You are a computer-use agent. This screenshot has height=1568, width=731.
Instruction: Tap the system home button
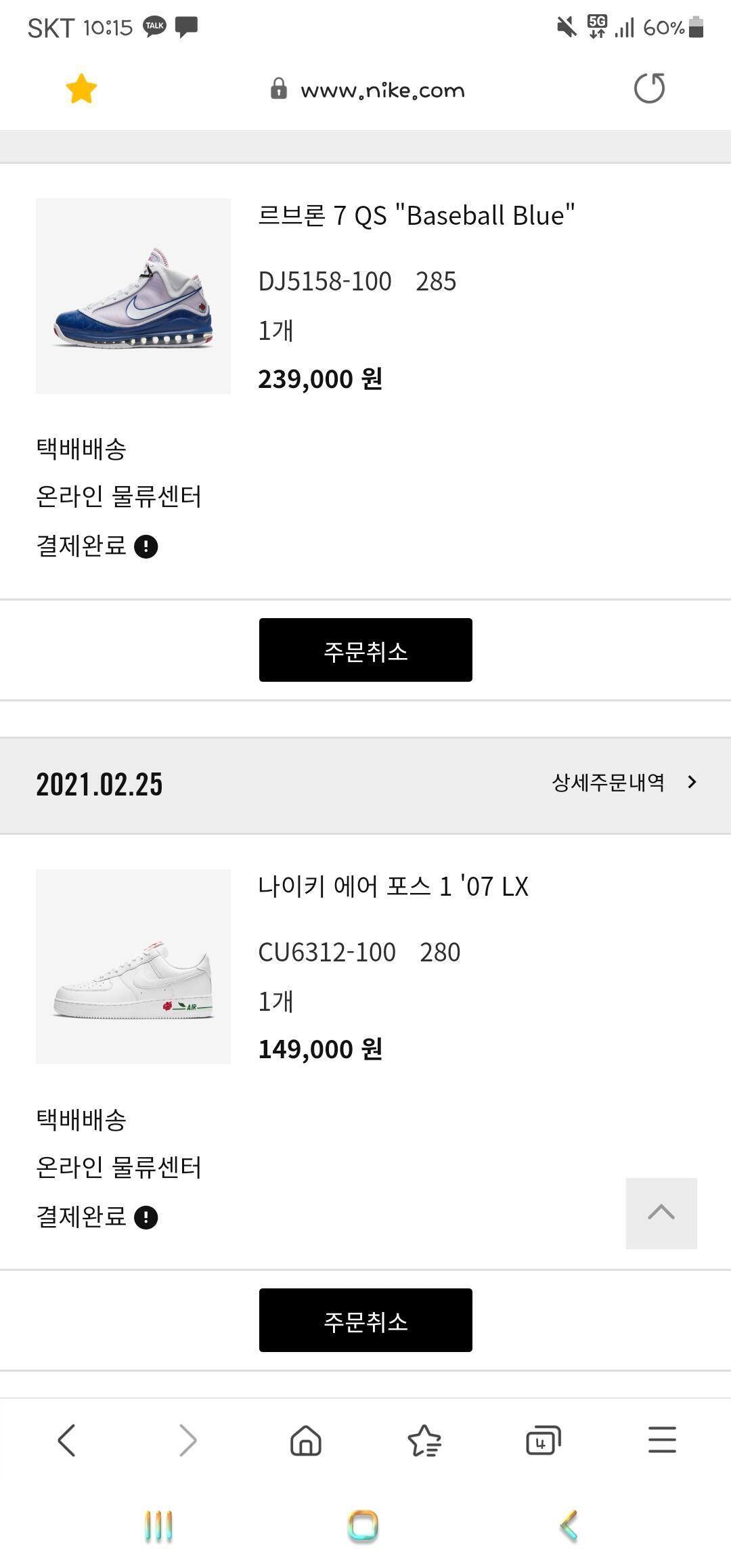363,1527
